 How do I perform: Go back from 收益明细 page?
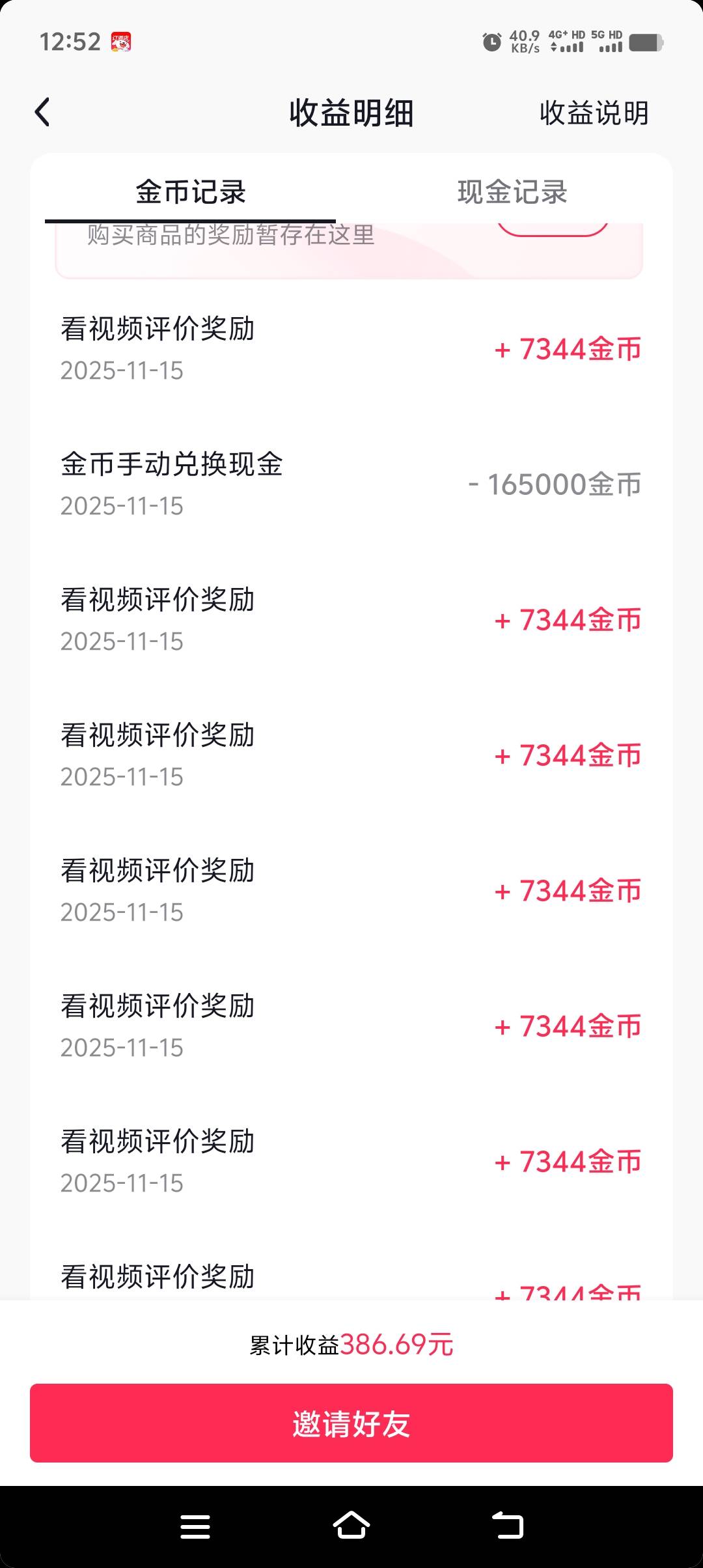click(42, 112)
